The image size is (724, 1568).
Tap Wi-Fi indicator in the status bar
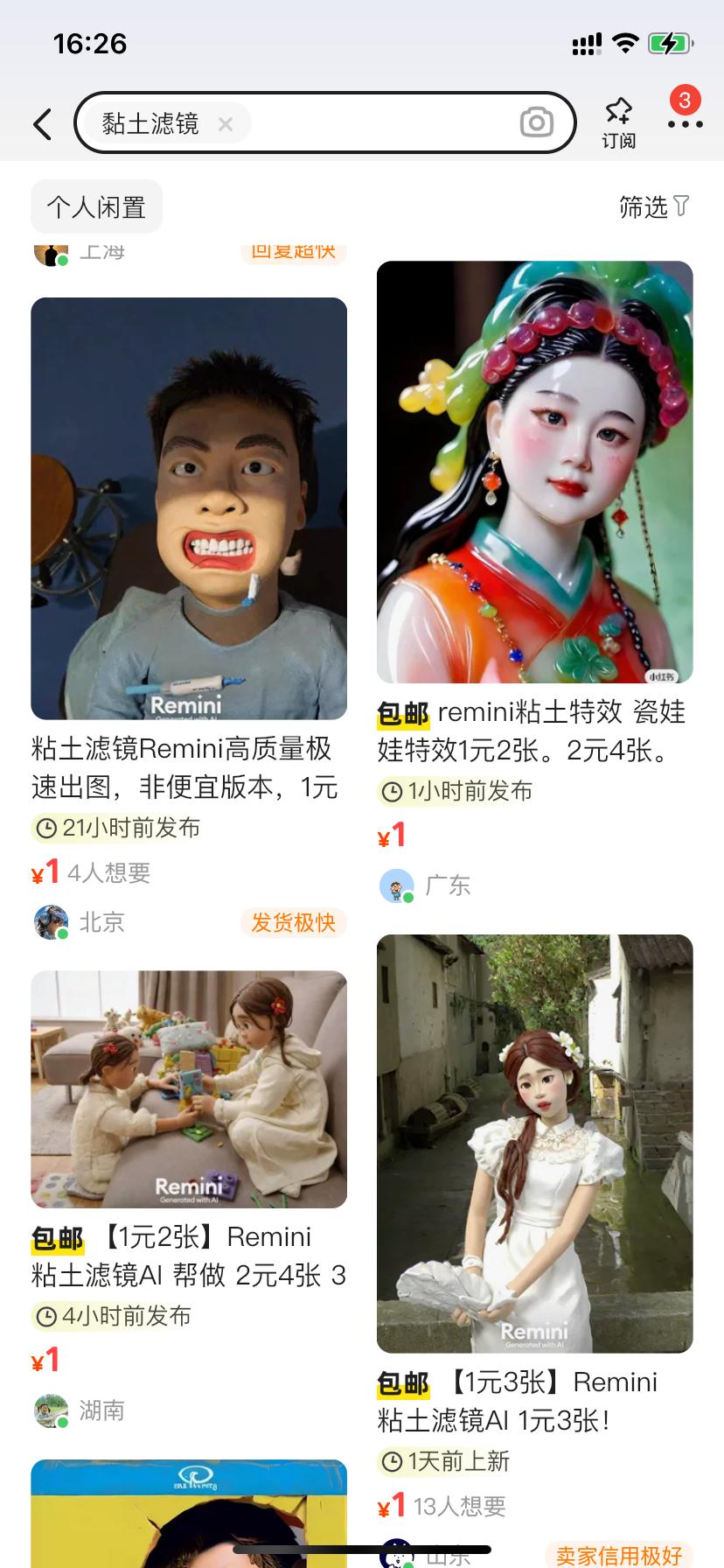click(x=626, y=43)
